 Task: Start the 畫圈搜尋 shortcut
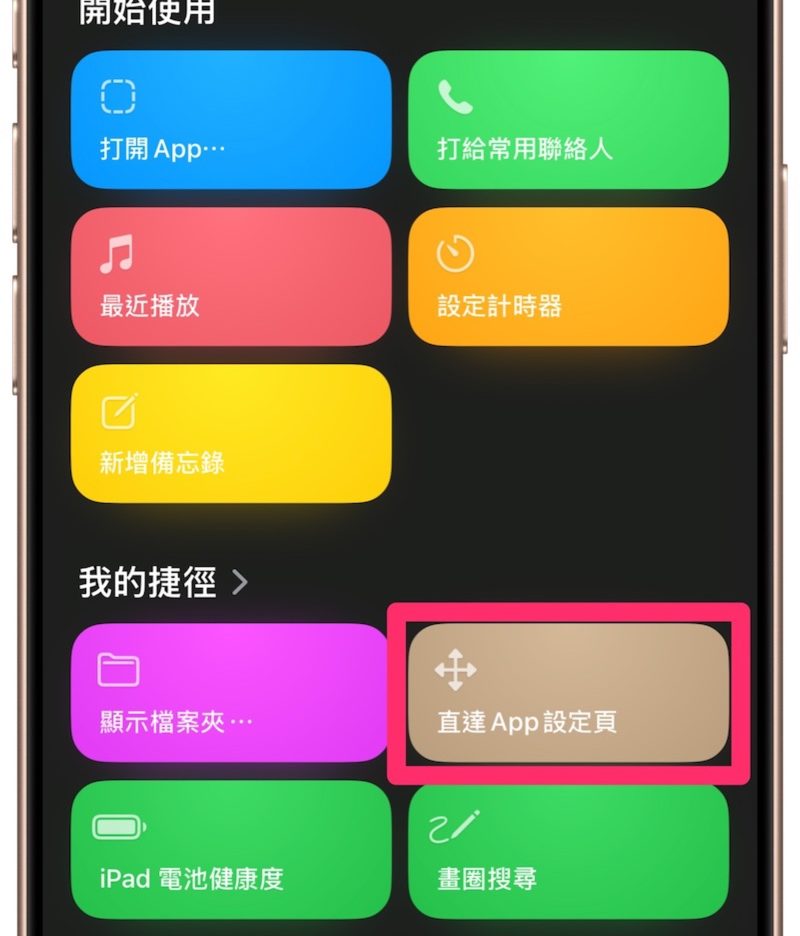[568, 850]
